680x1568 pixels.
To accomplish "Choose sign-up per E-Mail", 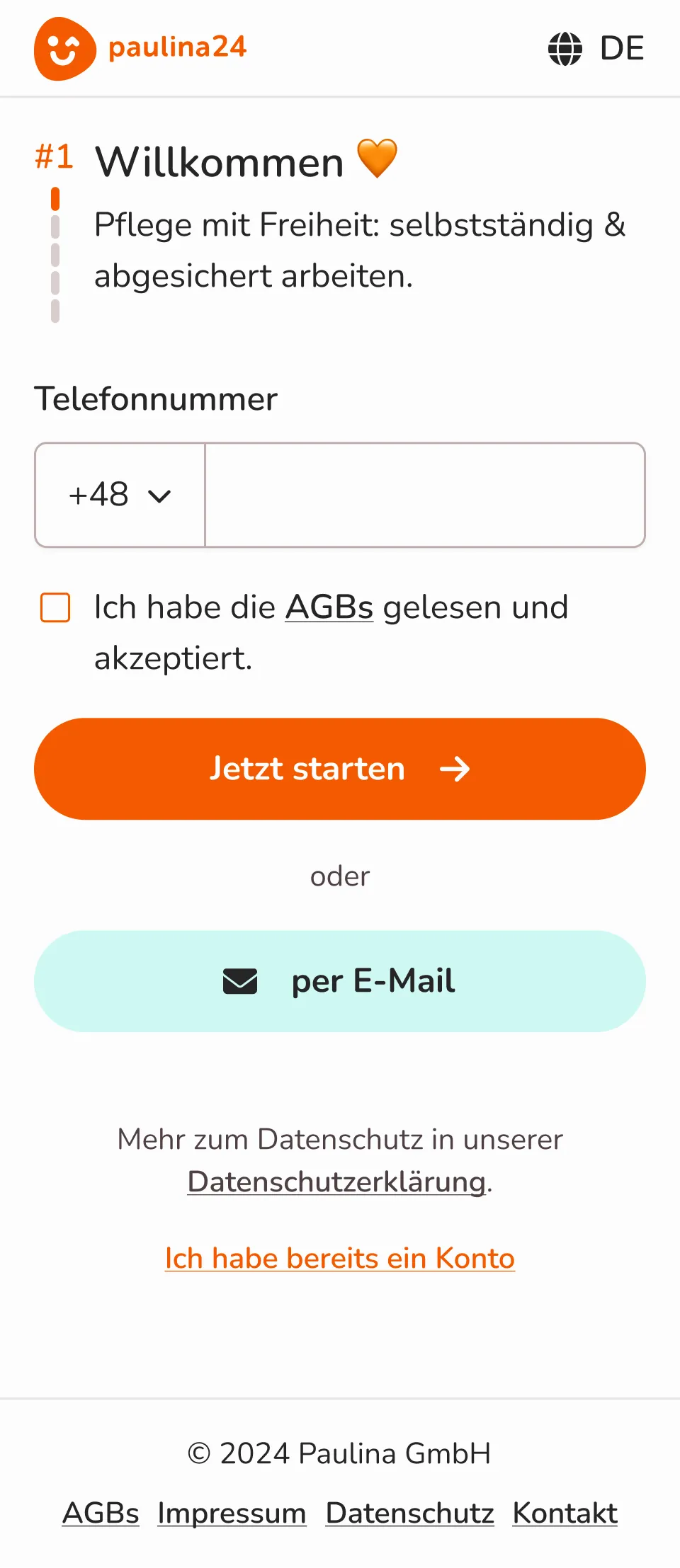I will (x=340, y=981).
